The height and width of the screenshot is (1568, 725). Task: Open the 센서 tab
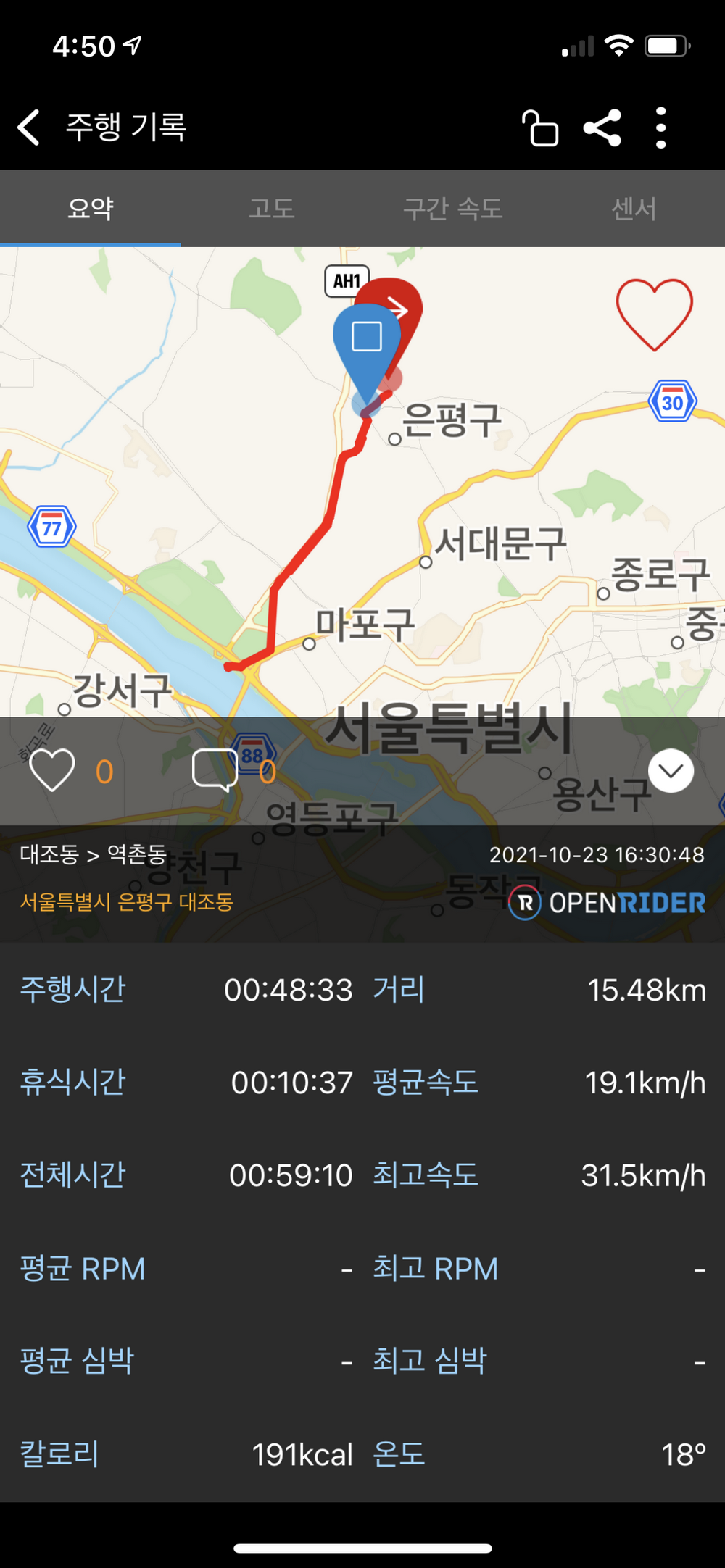634,209
